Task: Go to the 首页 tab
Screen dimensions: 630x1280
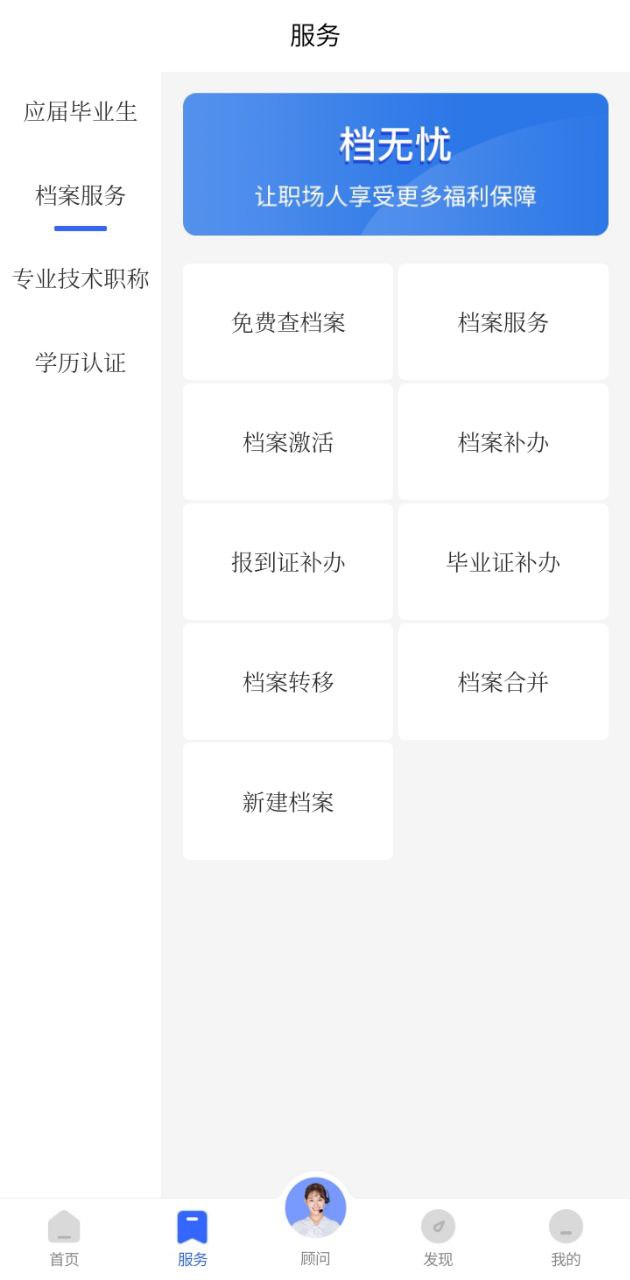Action: pos(64,1238)
